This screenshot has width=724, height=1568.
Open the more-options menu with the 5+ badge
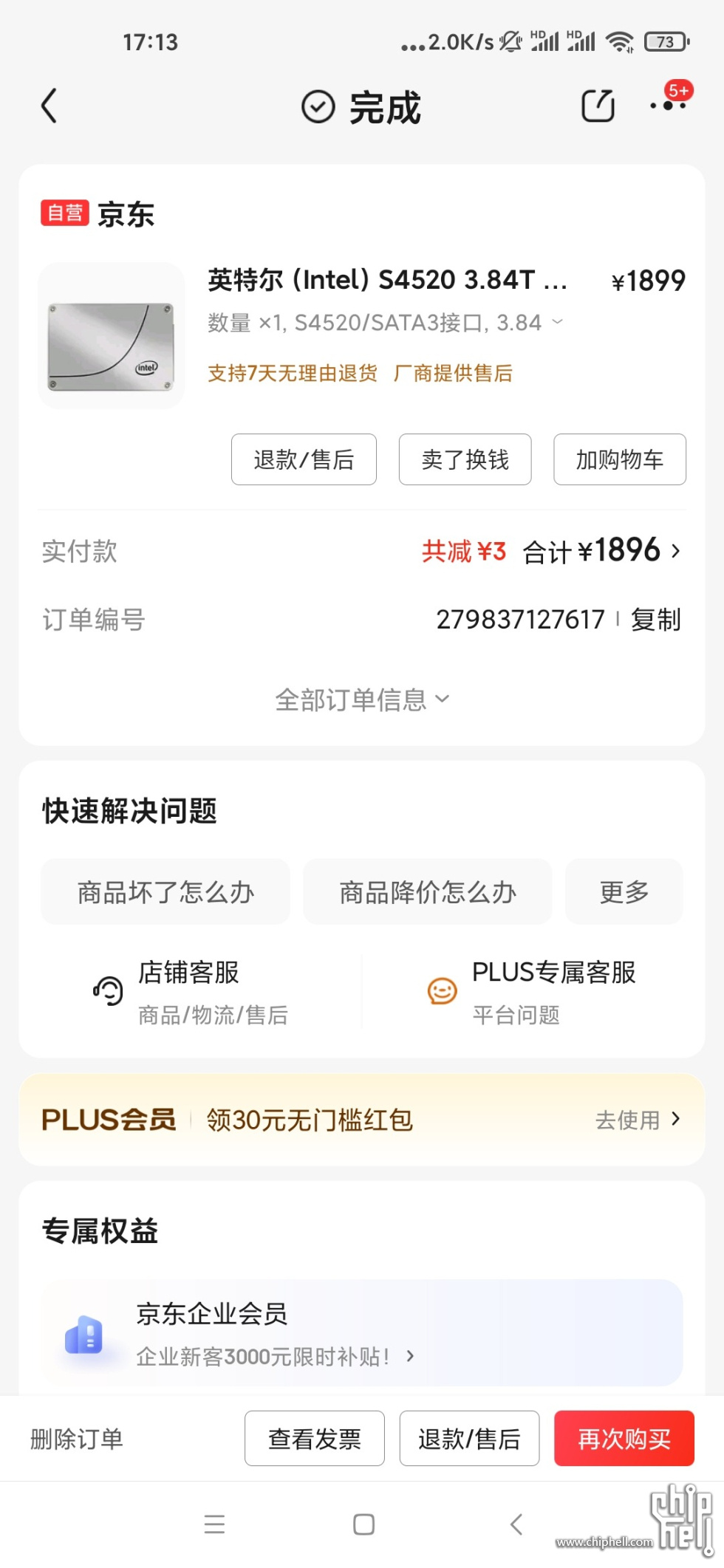click(669, 104)
